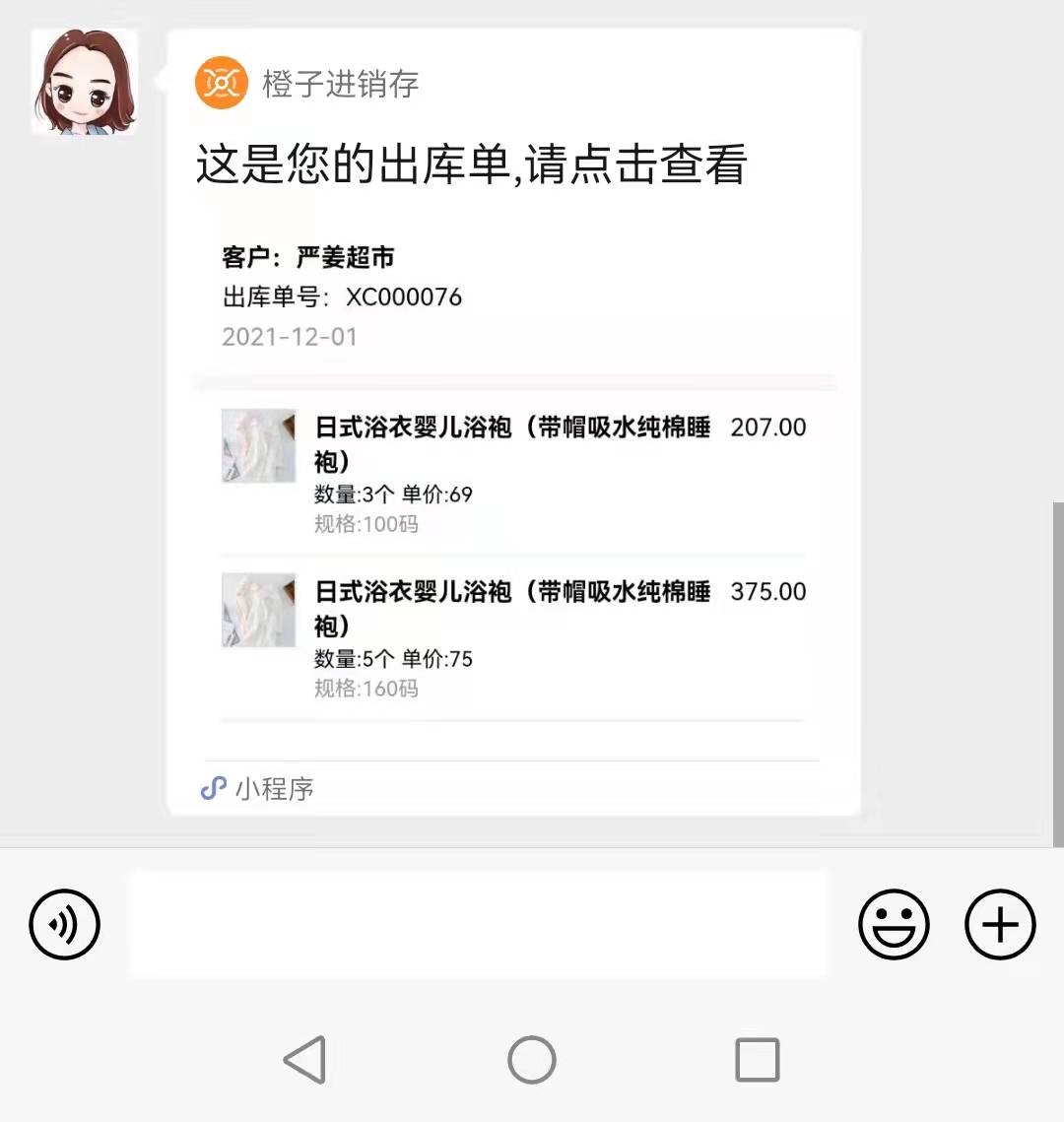Open the emoji sticker panel
The image size is (1064, 1122).
coord(894,924)
